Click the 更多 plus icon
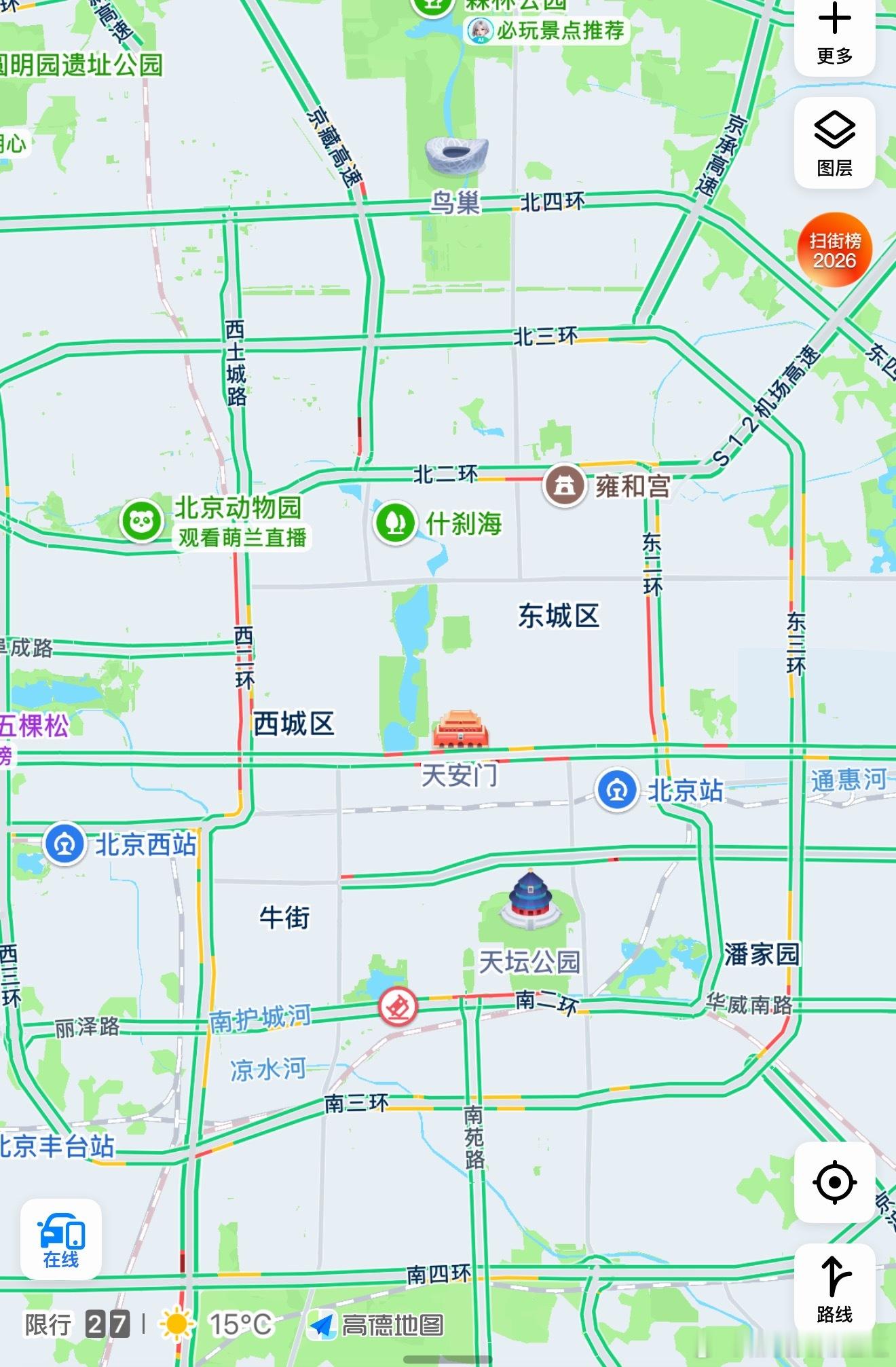The height and width of the screenshot is (1367, 896). (x=834, y=27)
